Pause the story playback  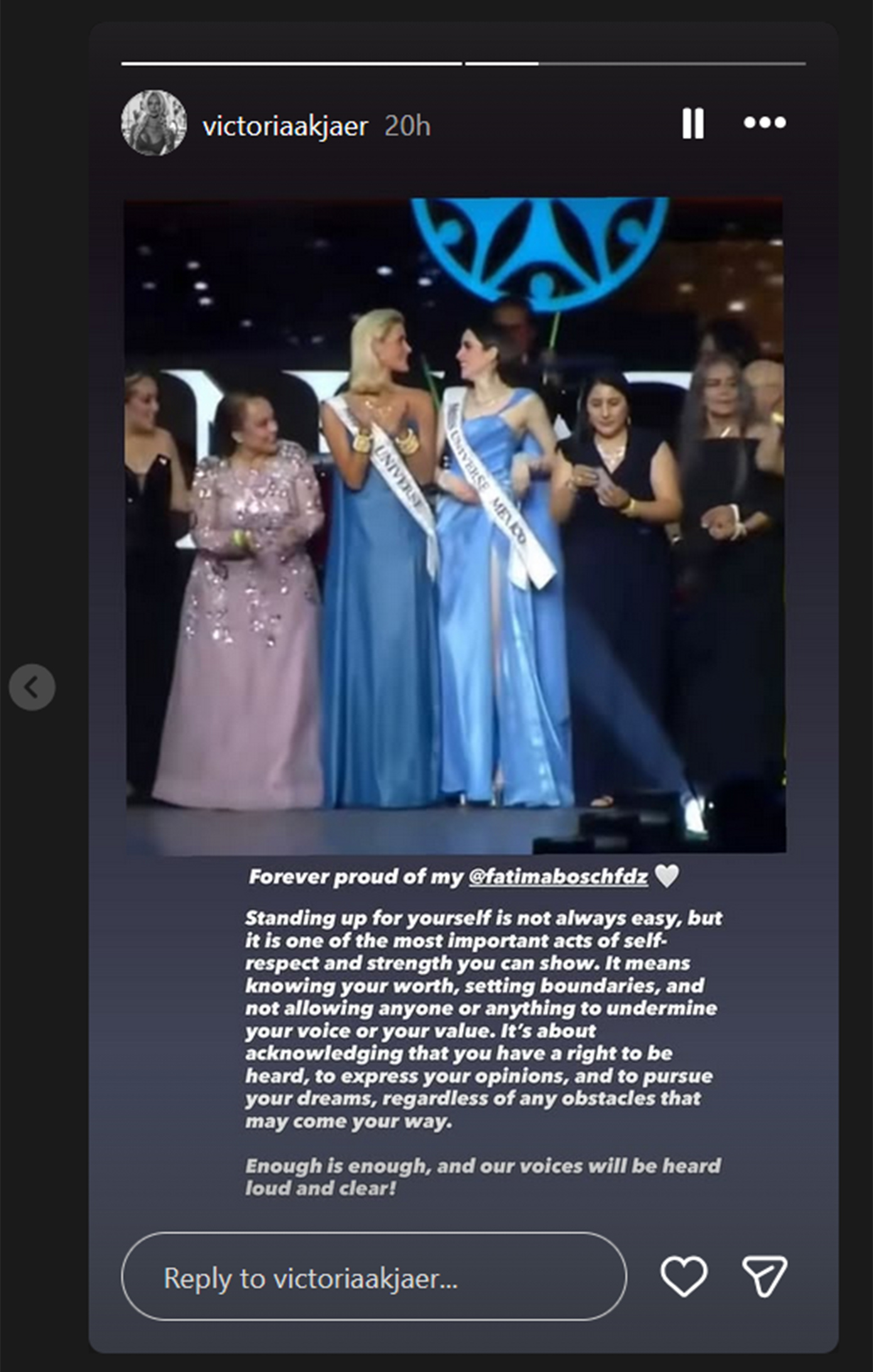click(x=693, y=123)
